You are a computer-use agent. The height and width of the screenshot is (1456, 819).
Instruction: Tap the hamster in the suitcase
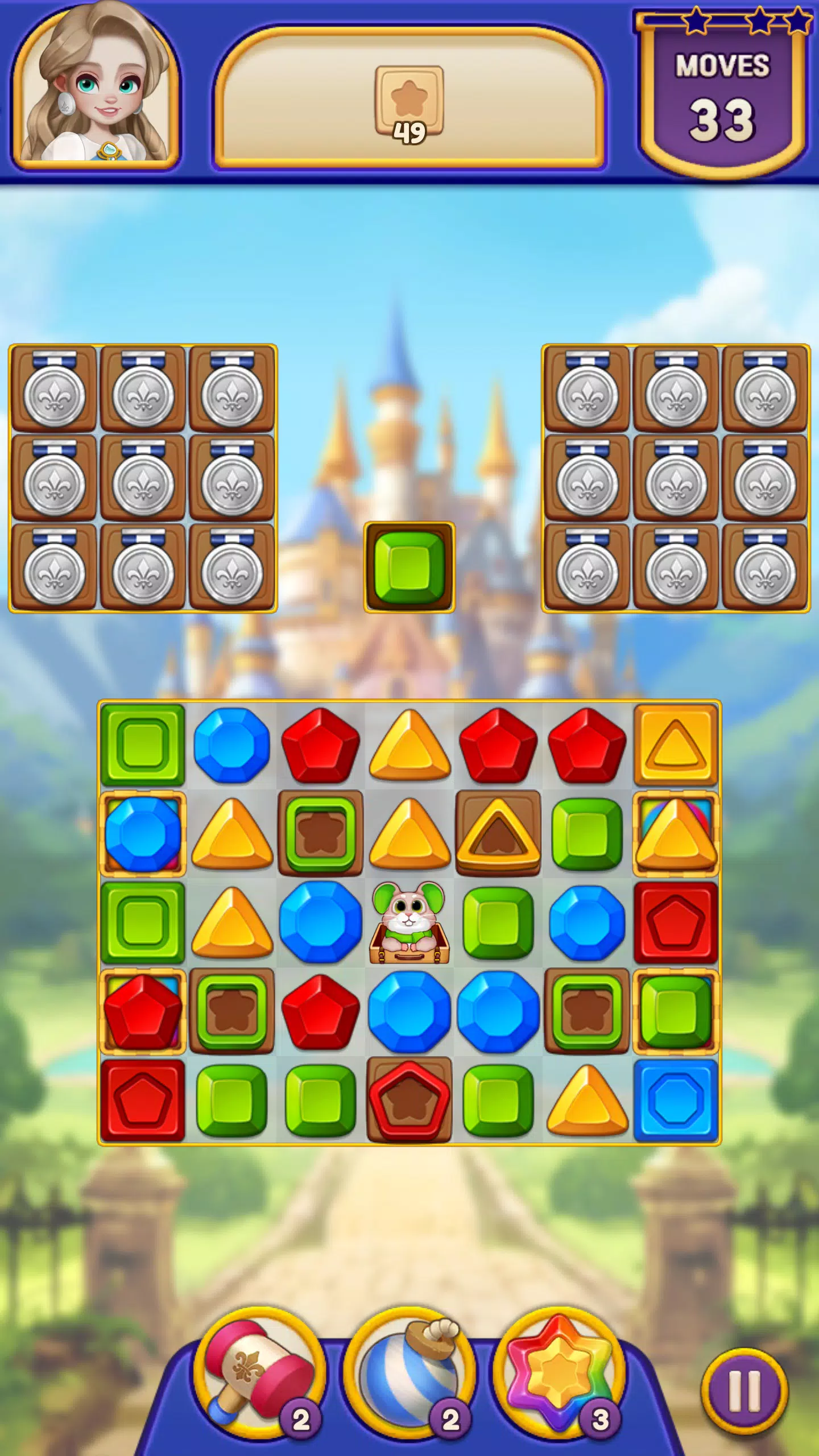click(x=409, y=923)
